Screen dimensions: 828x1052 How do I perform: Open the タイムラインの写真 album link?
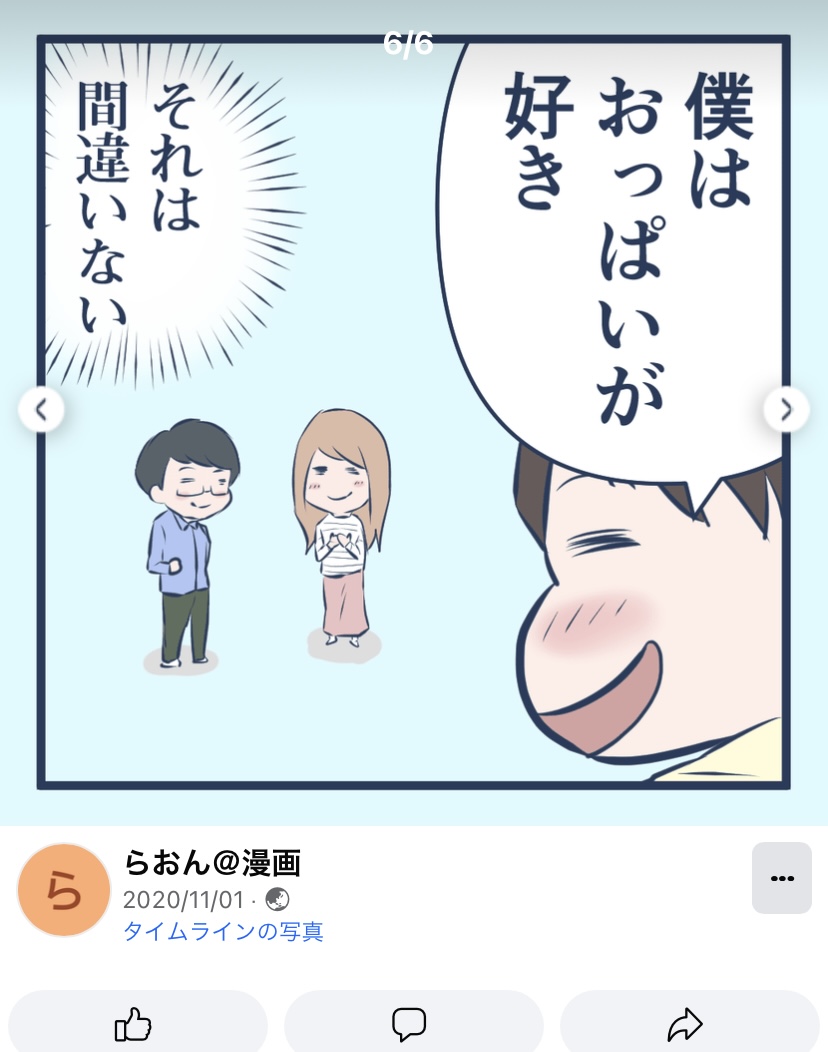tap(223, 932)
